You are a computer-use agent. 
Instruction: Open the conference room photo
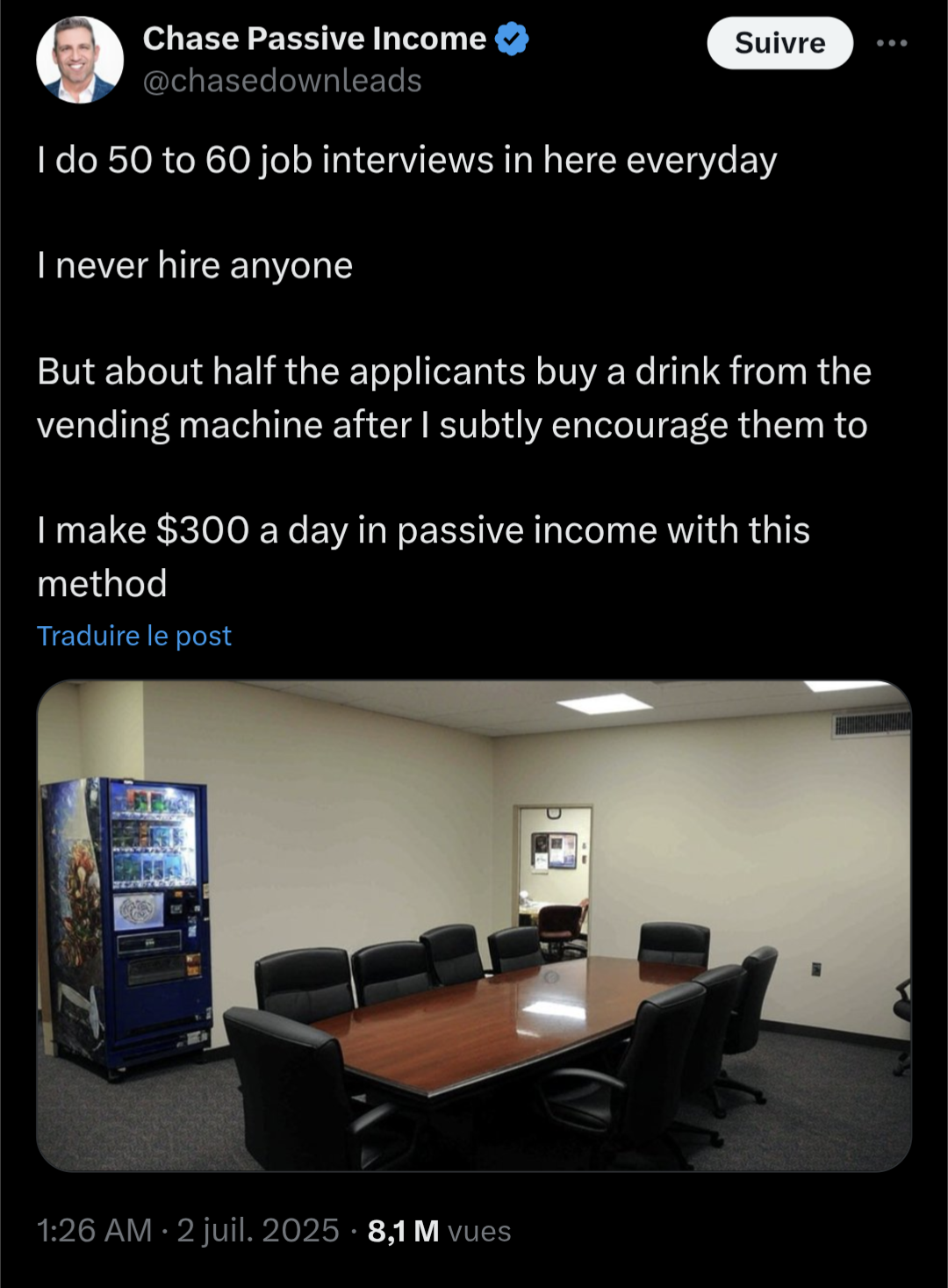click(x=474, y=925)
